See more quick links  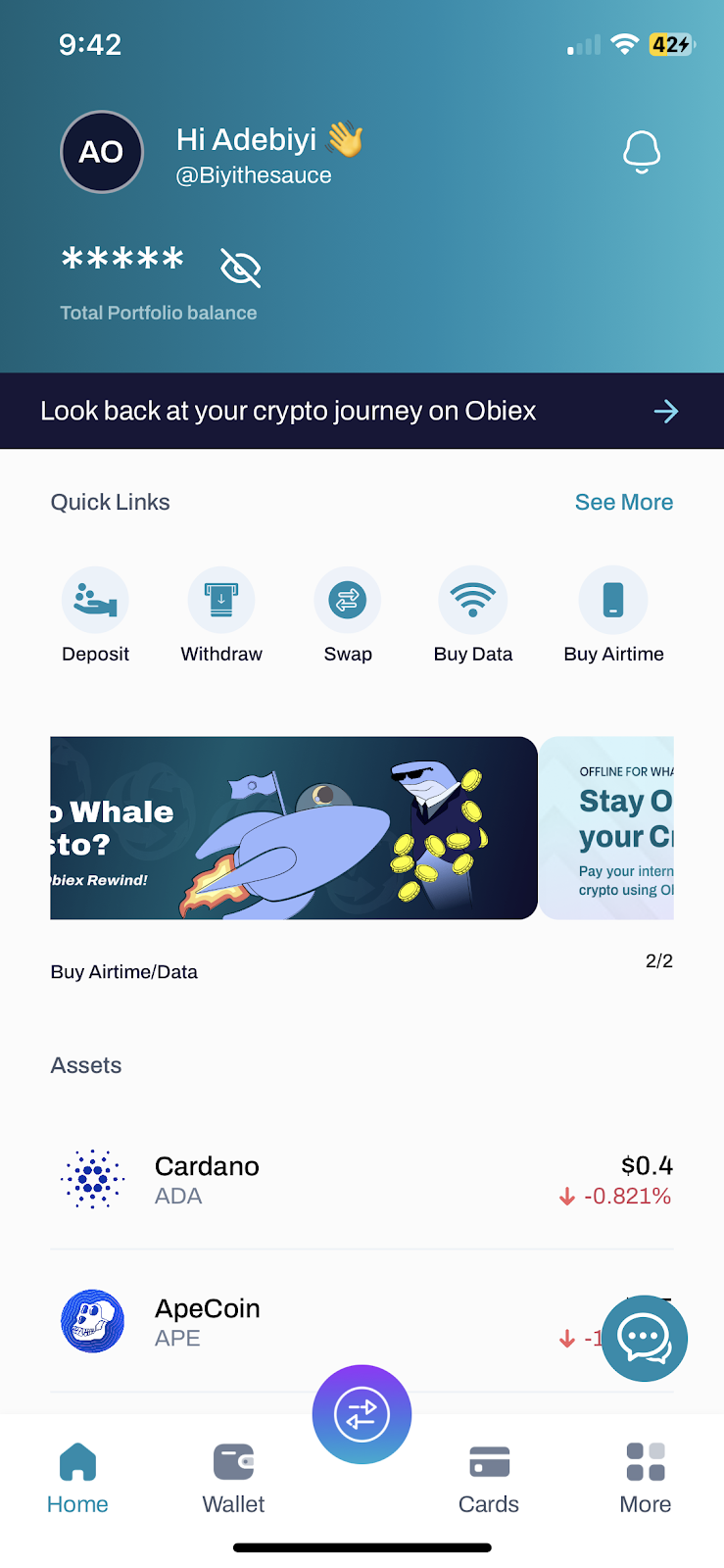click(623, 502)
